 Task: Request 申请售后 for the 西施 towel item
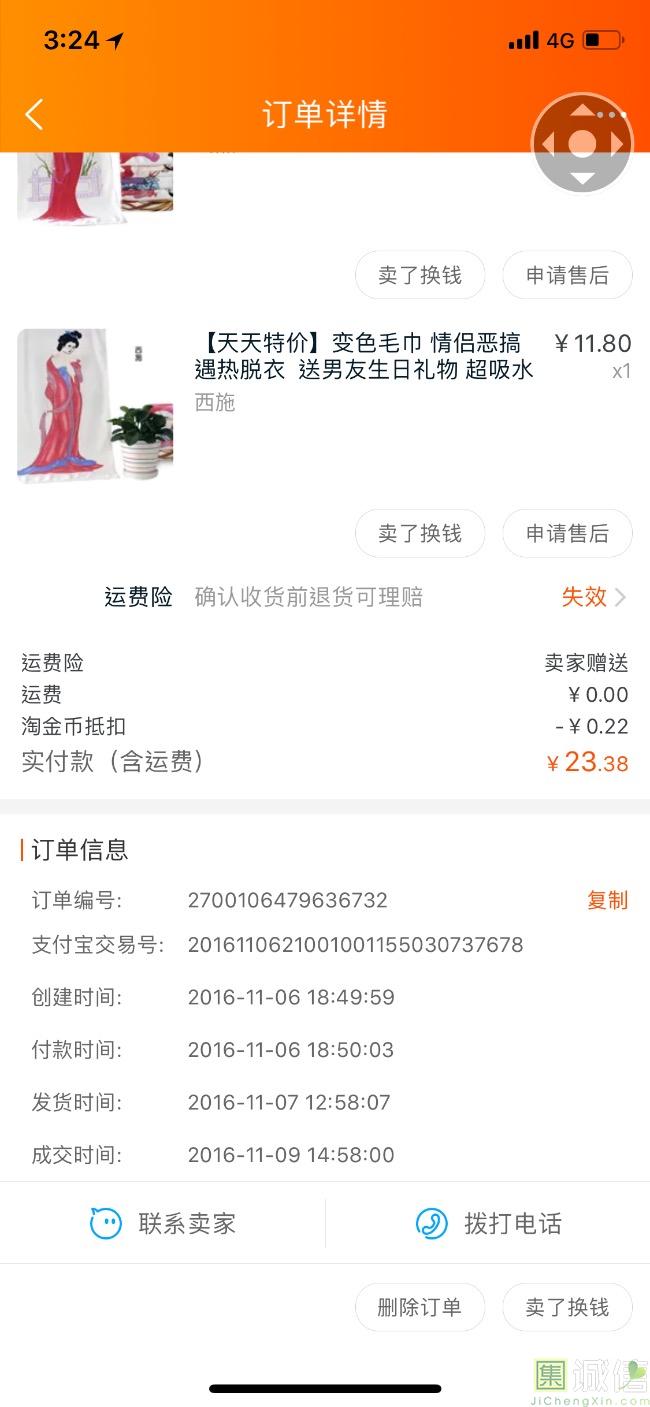click(567, 533)
